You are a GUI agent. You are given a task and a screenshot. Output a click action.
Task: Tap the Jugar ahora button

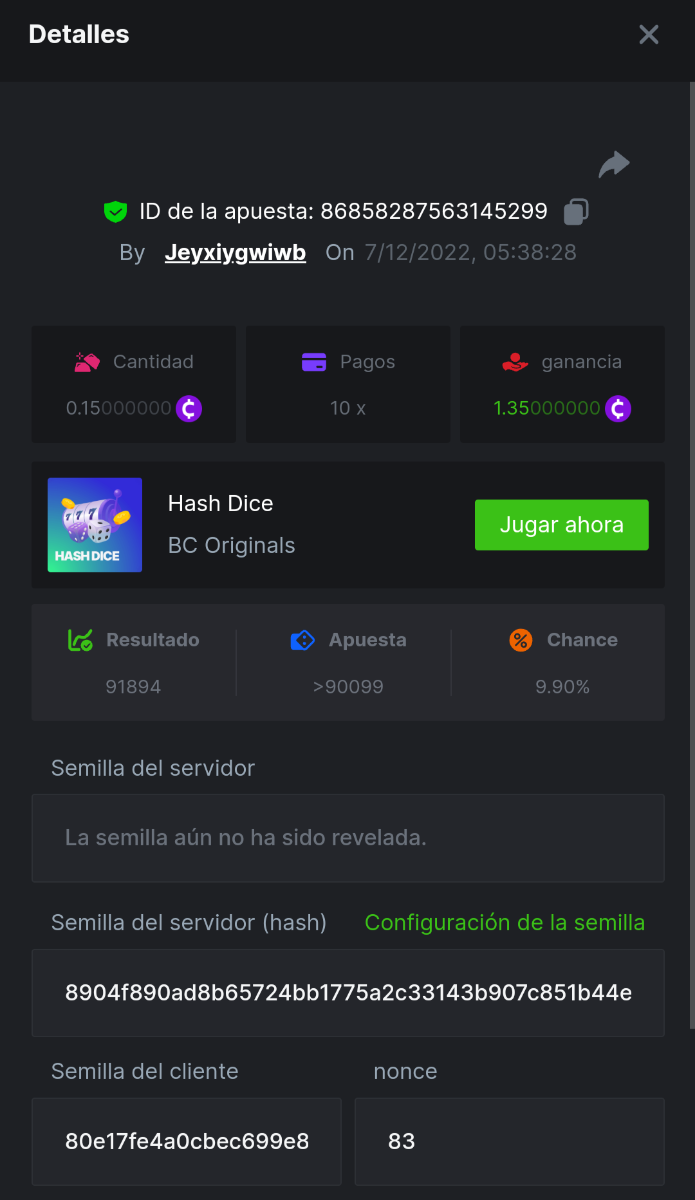[561, 525]
